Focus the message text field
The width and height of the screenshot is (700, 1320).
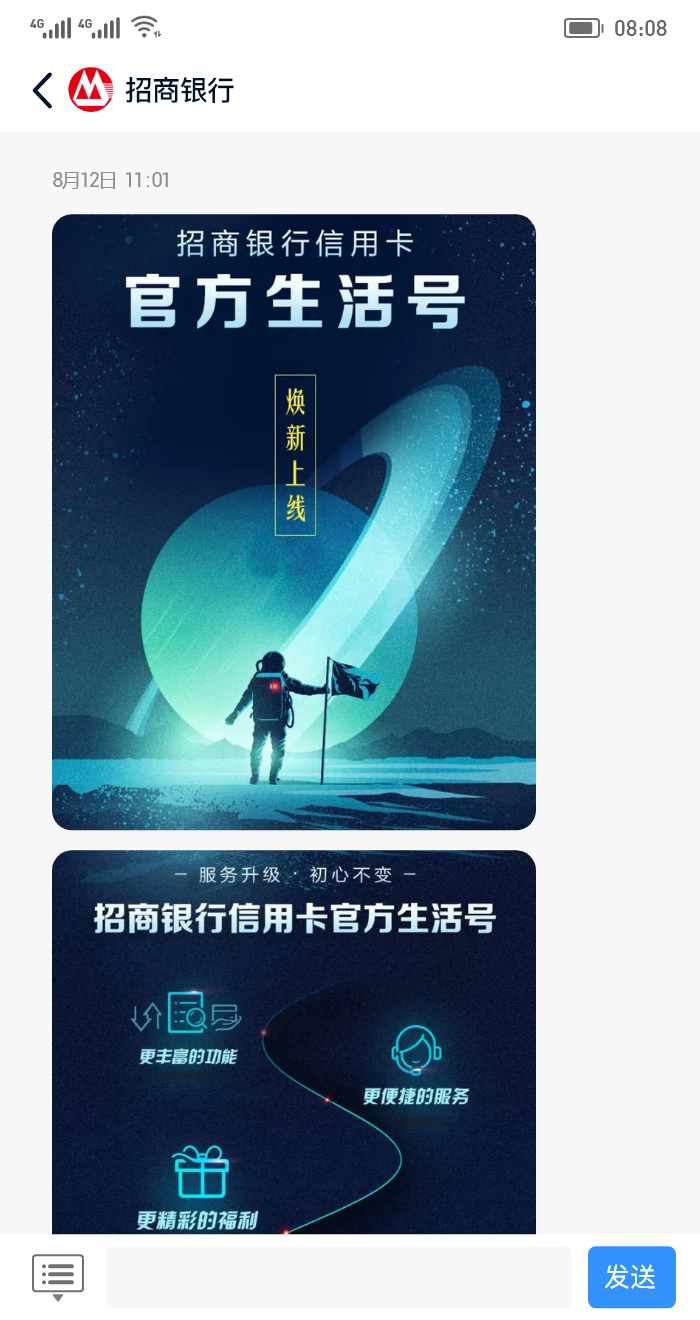tap(339, 1277)
